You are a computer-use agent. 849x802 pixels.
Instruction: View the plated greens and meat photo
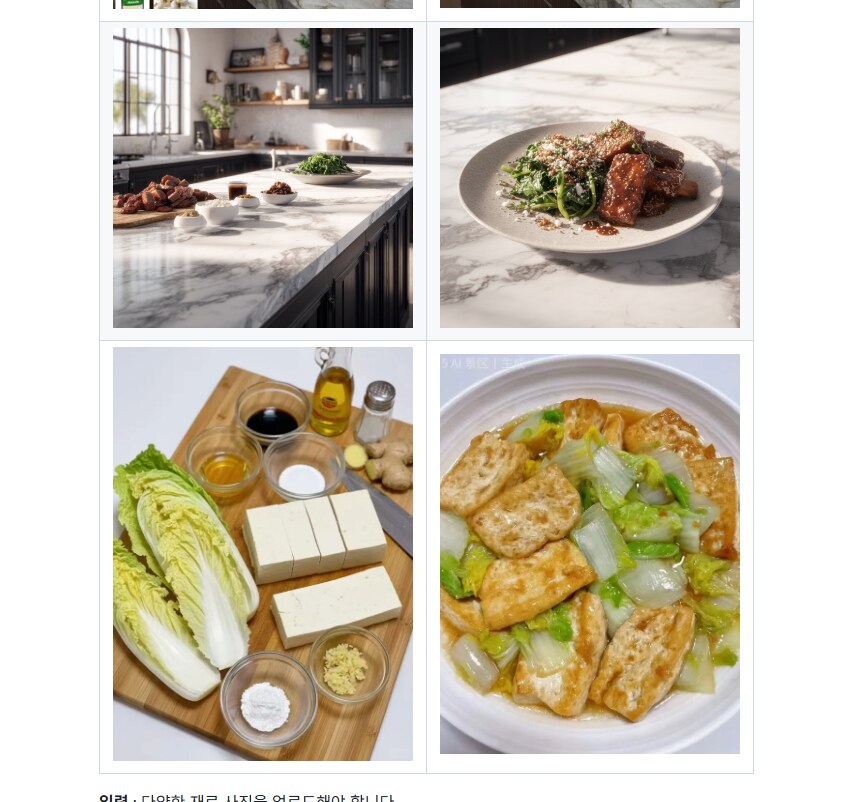(x=589, y=178)
